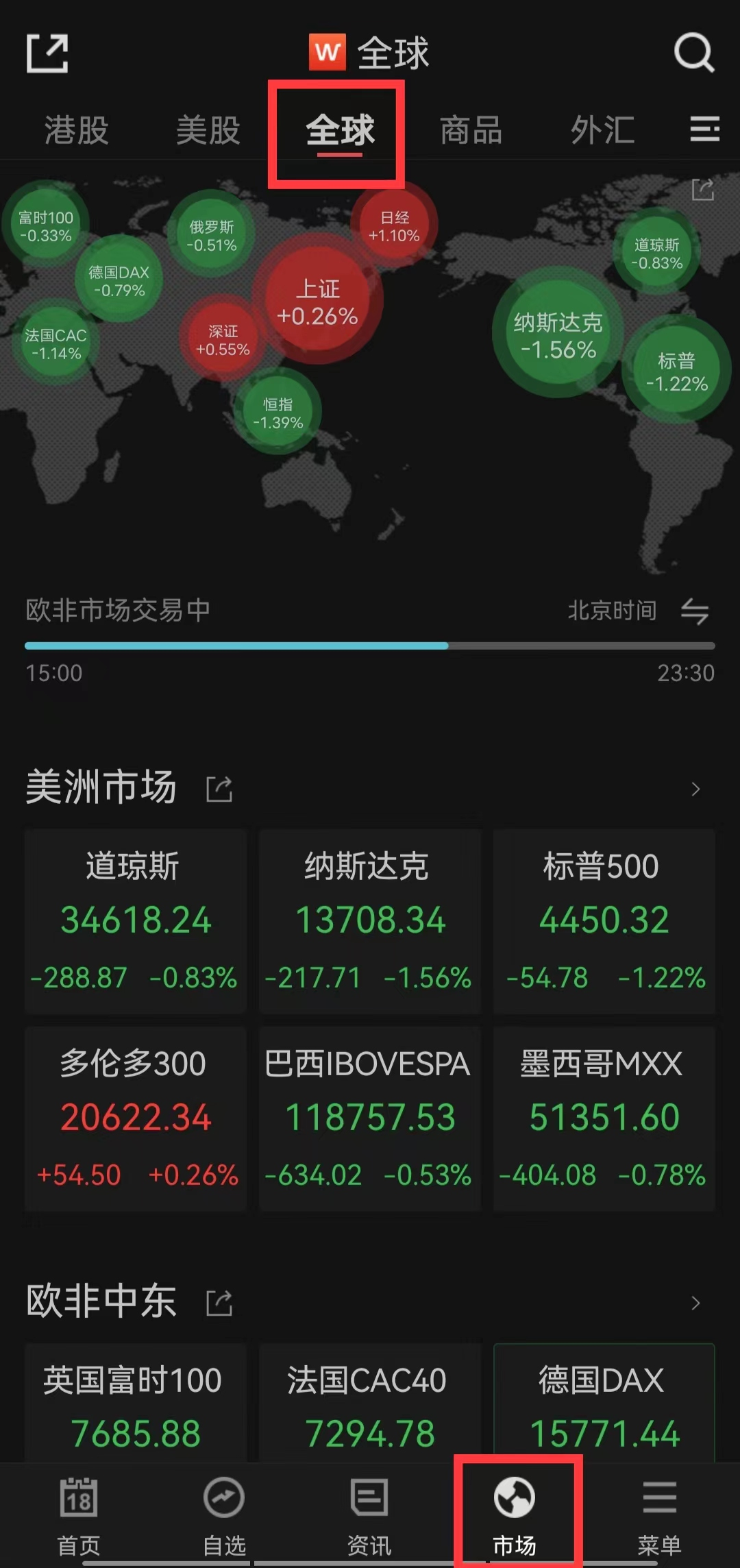This screenshot has height=1568, width=740.
Task: Expand the world map to fullscreen
Action: [703, 191]
